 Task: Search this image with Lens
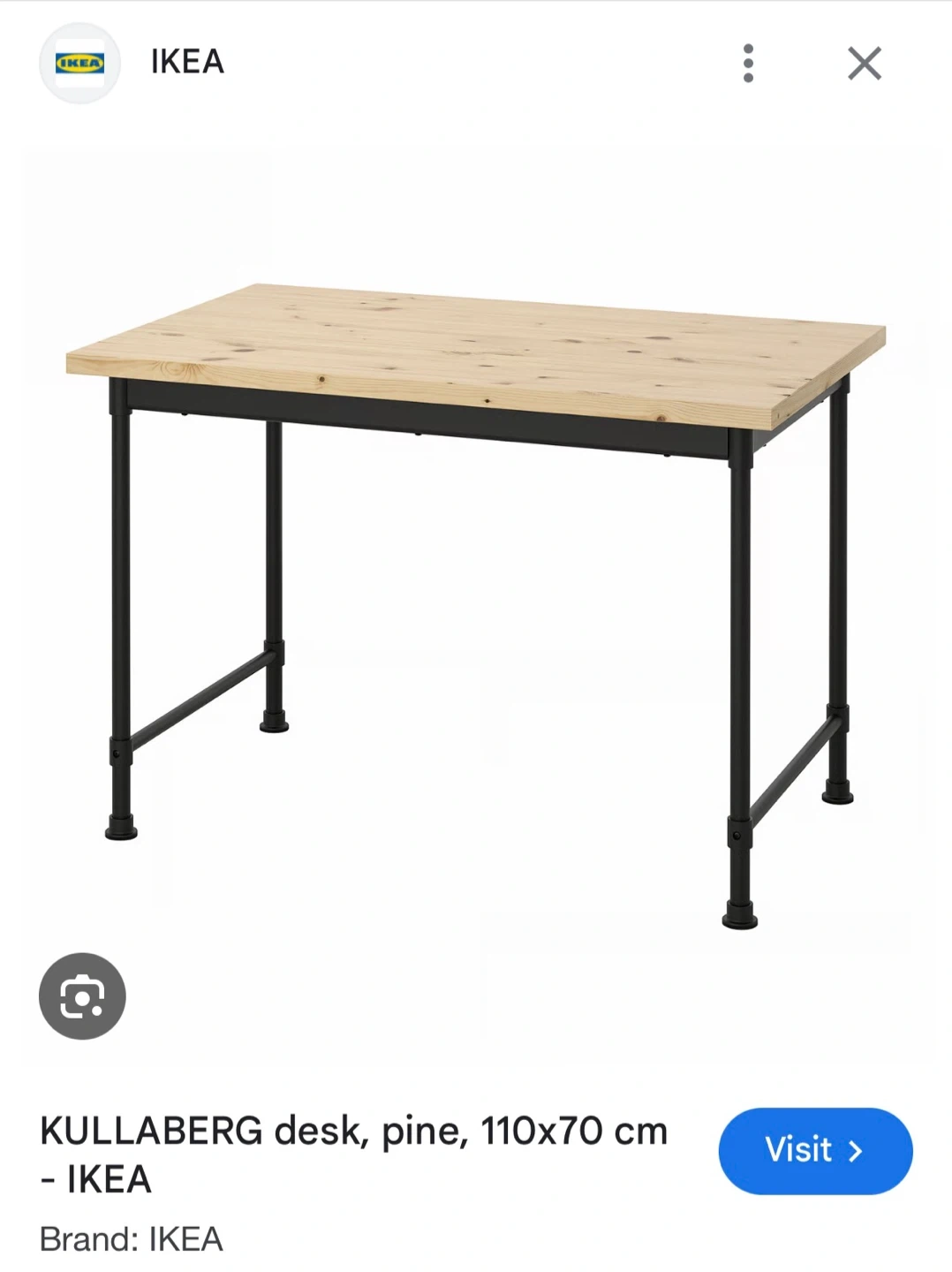(x=82, y=996)
